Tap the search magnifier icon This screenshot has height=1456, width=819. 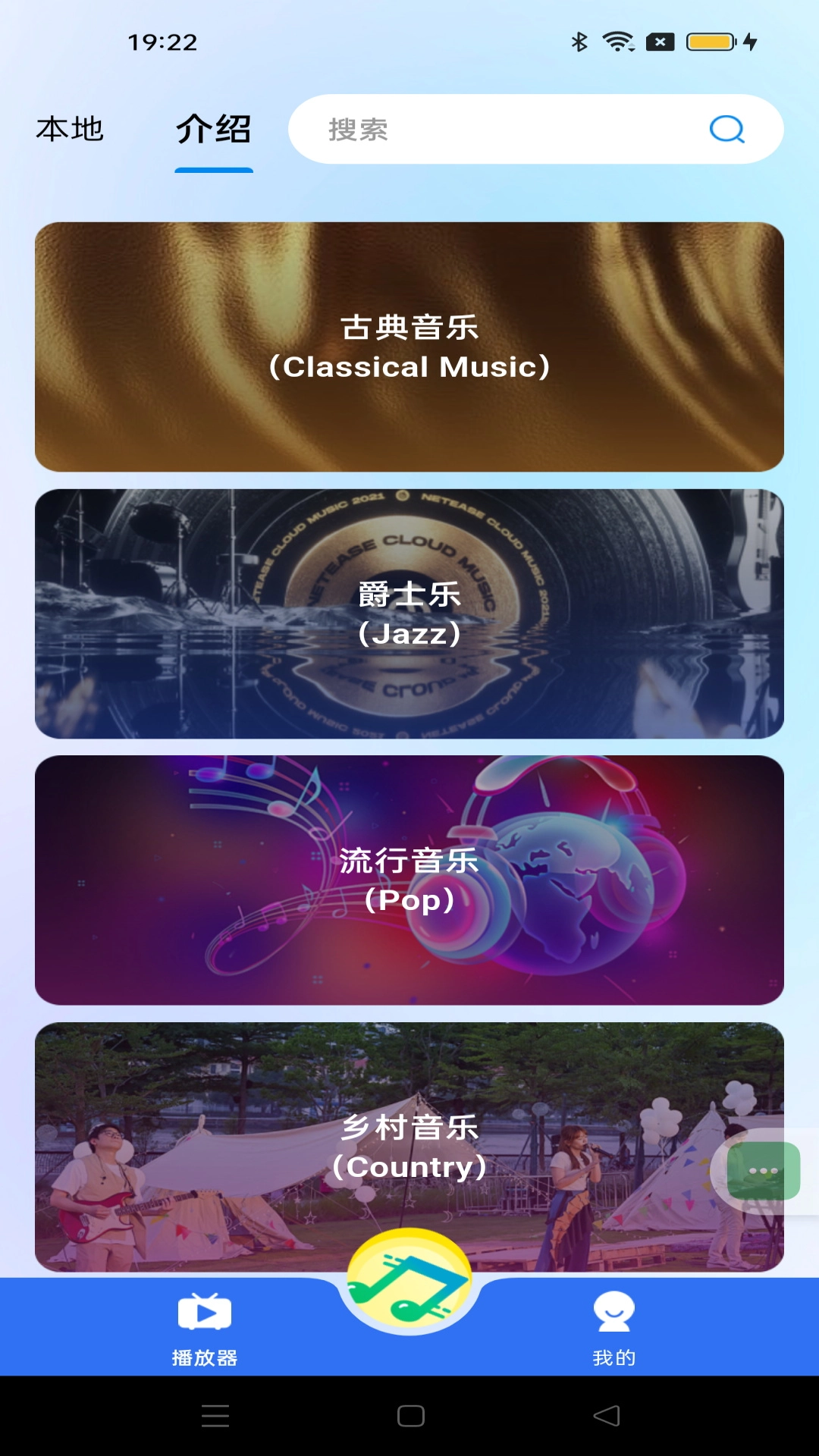[726, 129]
